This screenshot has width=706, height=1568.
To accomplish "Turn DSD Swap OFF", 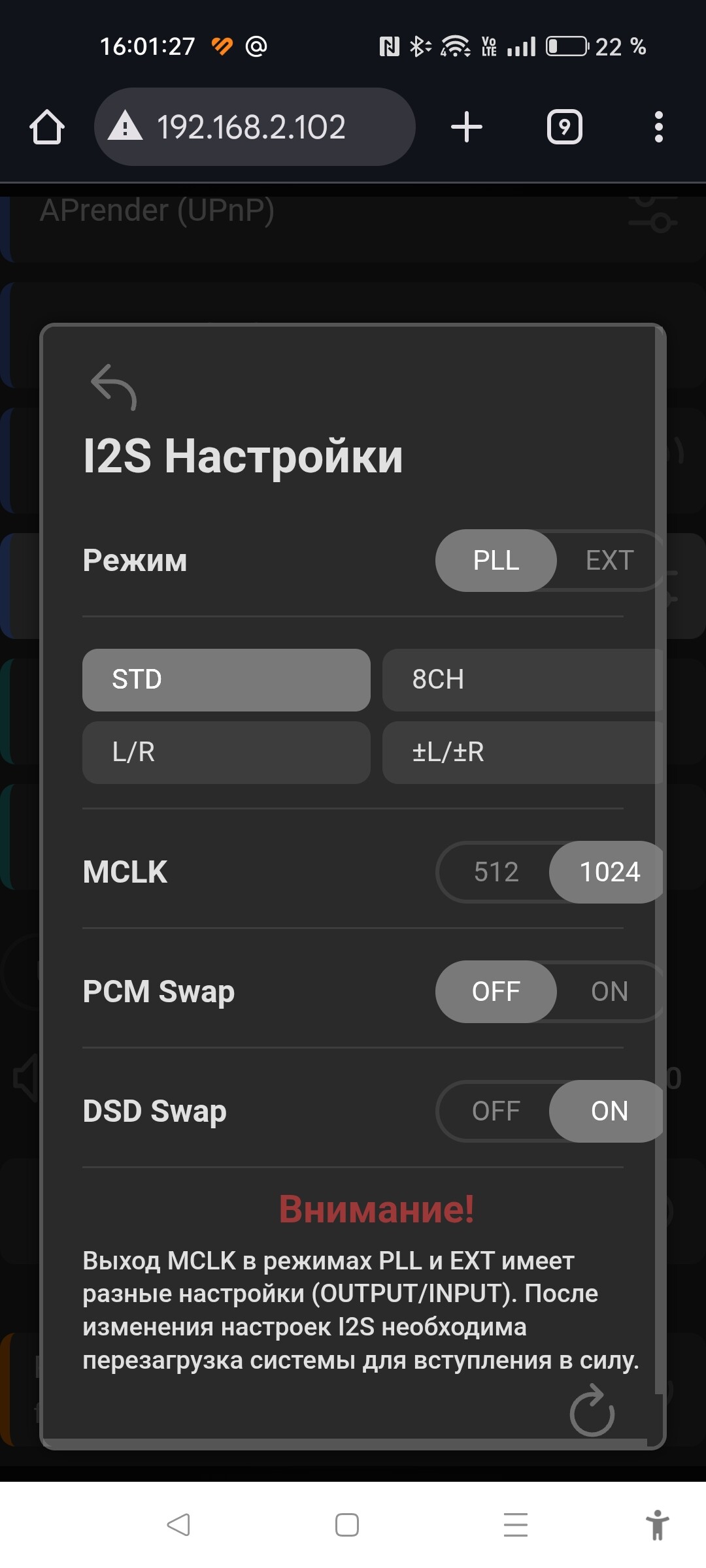I will coord(496,1111).
